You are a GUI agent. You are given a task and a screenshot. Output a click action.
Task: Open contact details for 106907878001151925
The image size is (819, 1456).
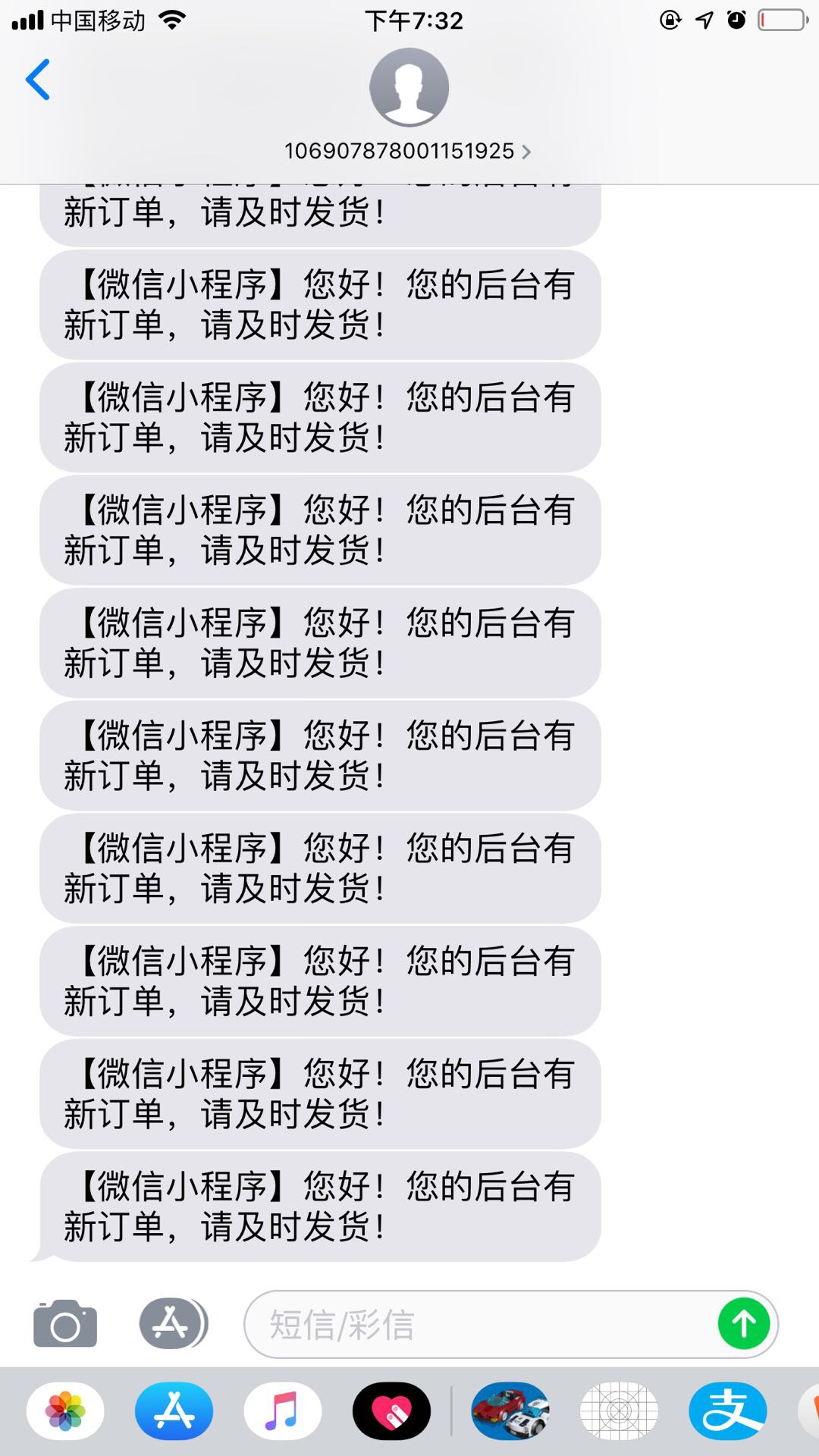[x=408, y=151]
